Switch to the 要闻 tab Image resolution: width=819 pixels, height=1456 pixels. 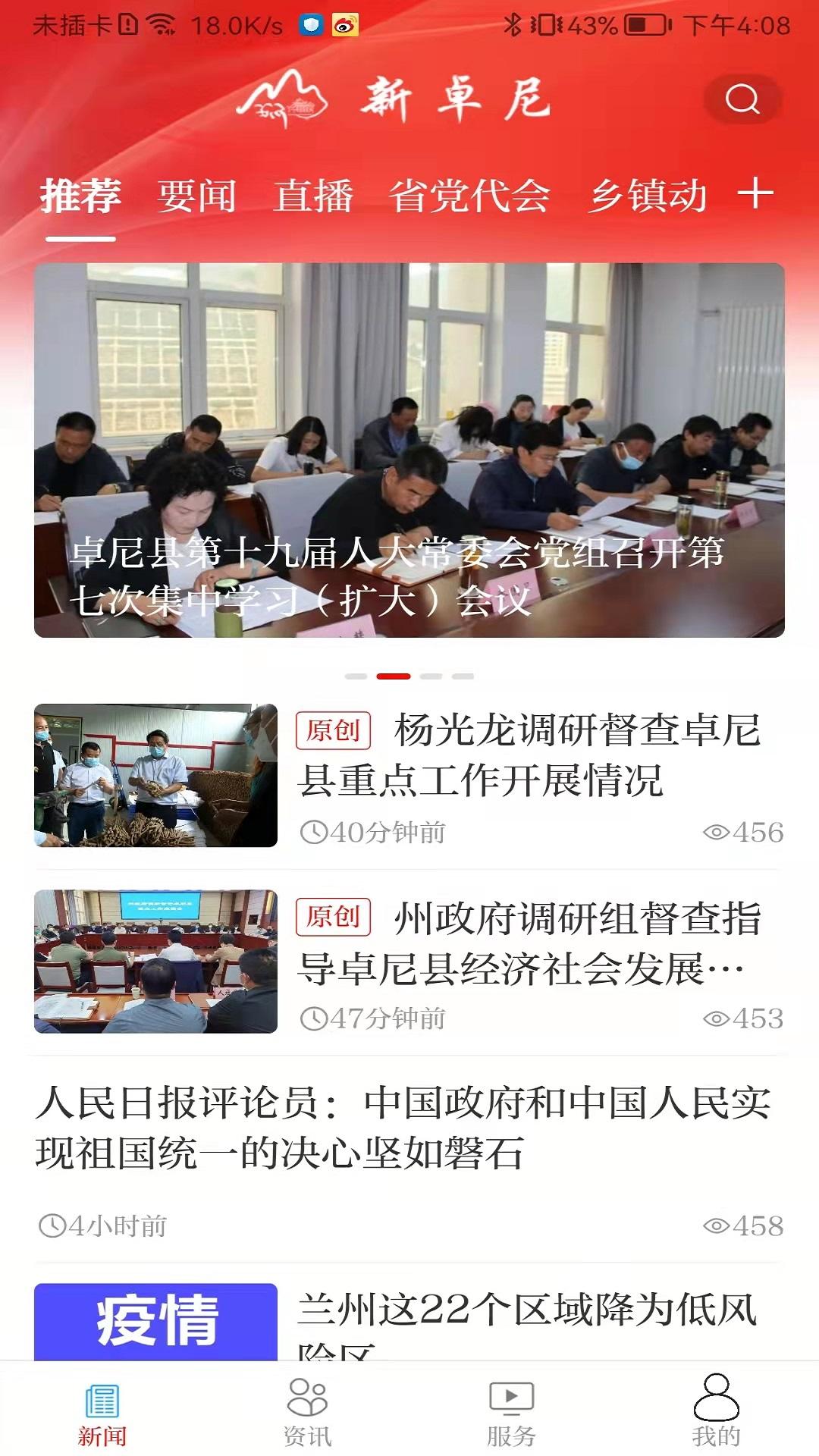[x=194, y=196]
